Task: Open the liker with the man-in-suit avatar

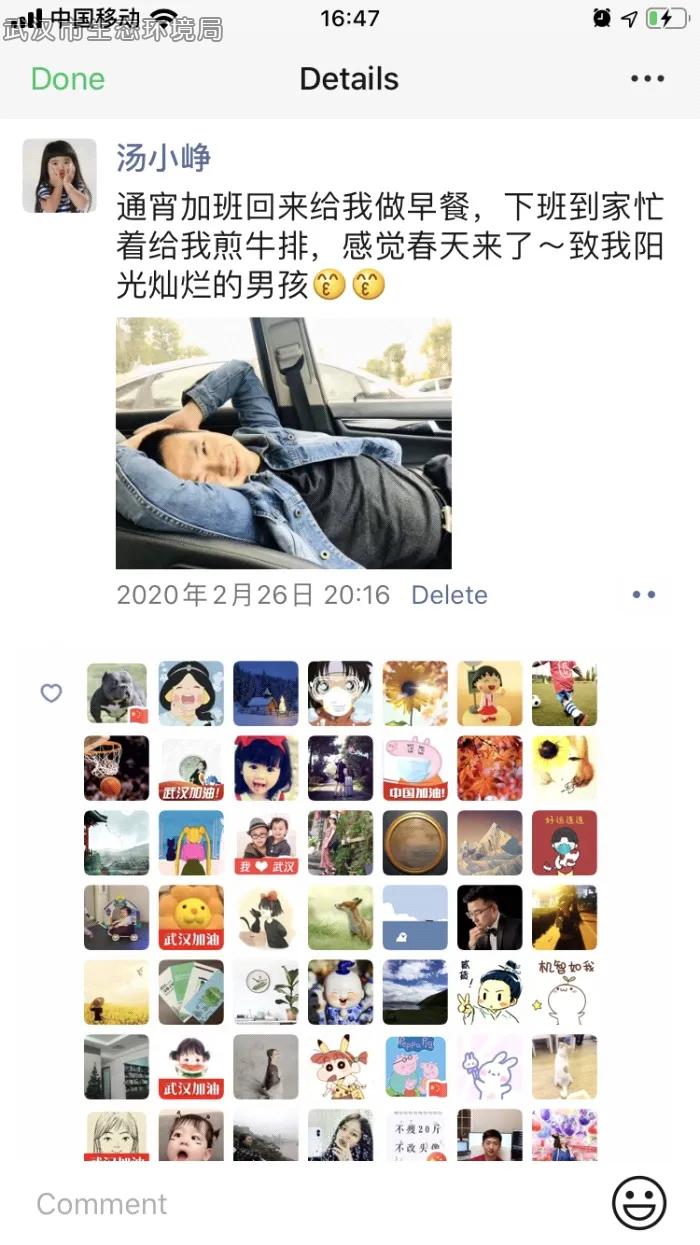Action: pyautogui.click(x=490, y=917)
